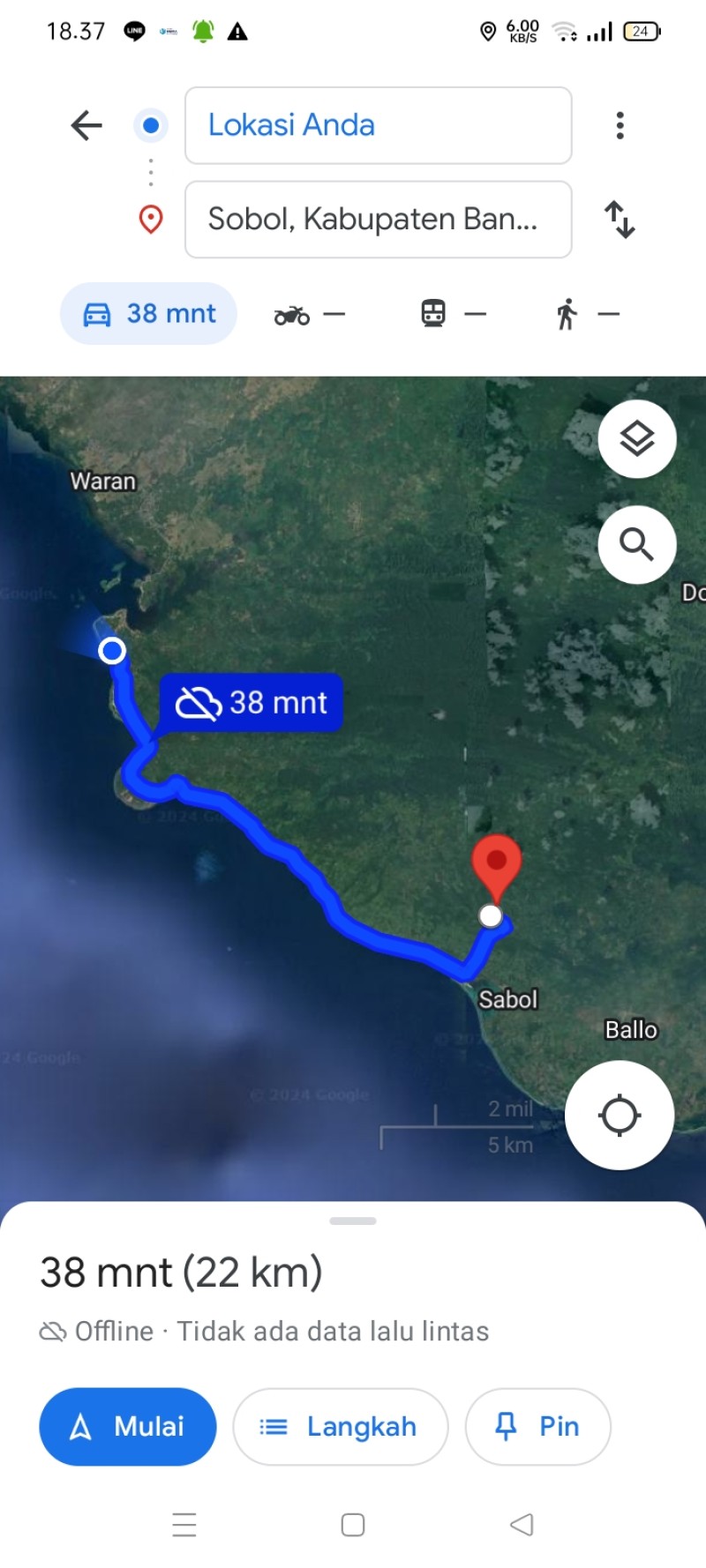706x1568 pixels.
Task: Expand the route details sheet handle
Action: pos(353,1221)
